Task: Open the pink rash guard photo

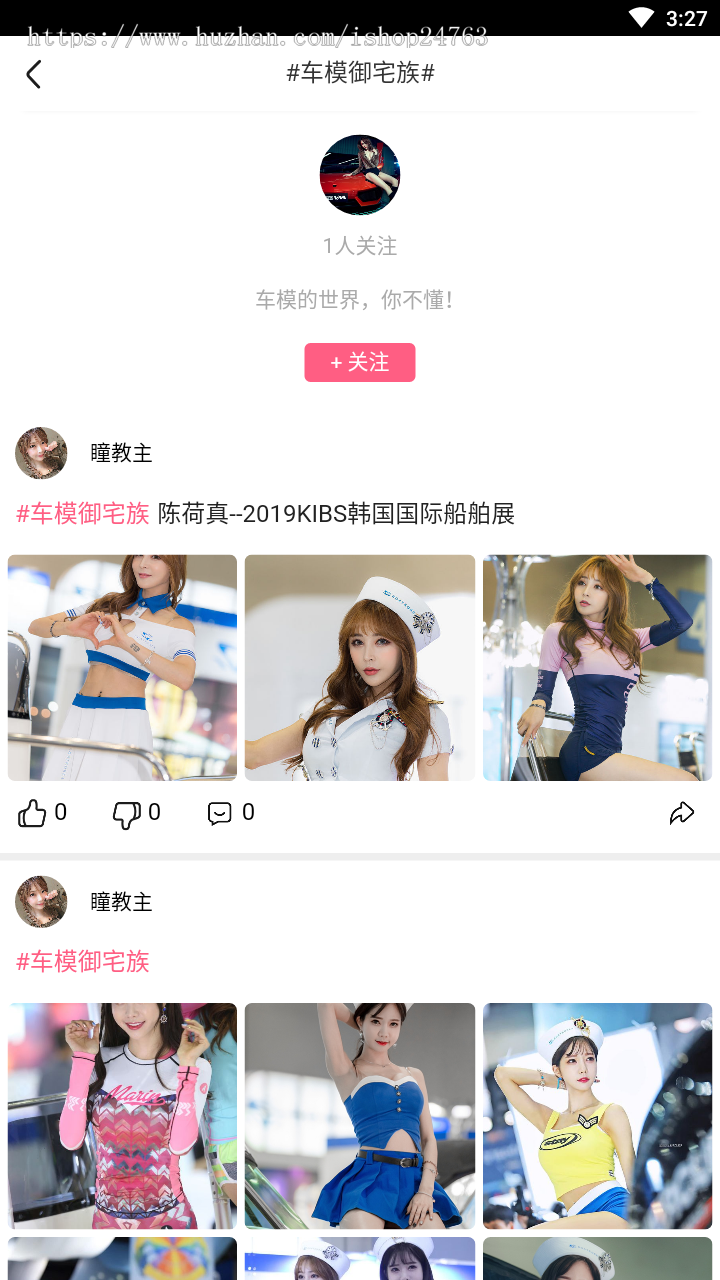Action: 122,1116
